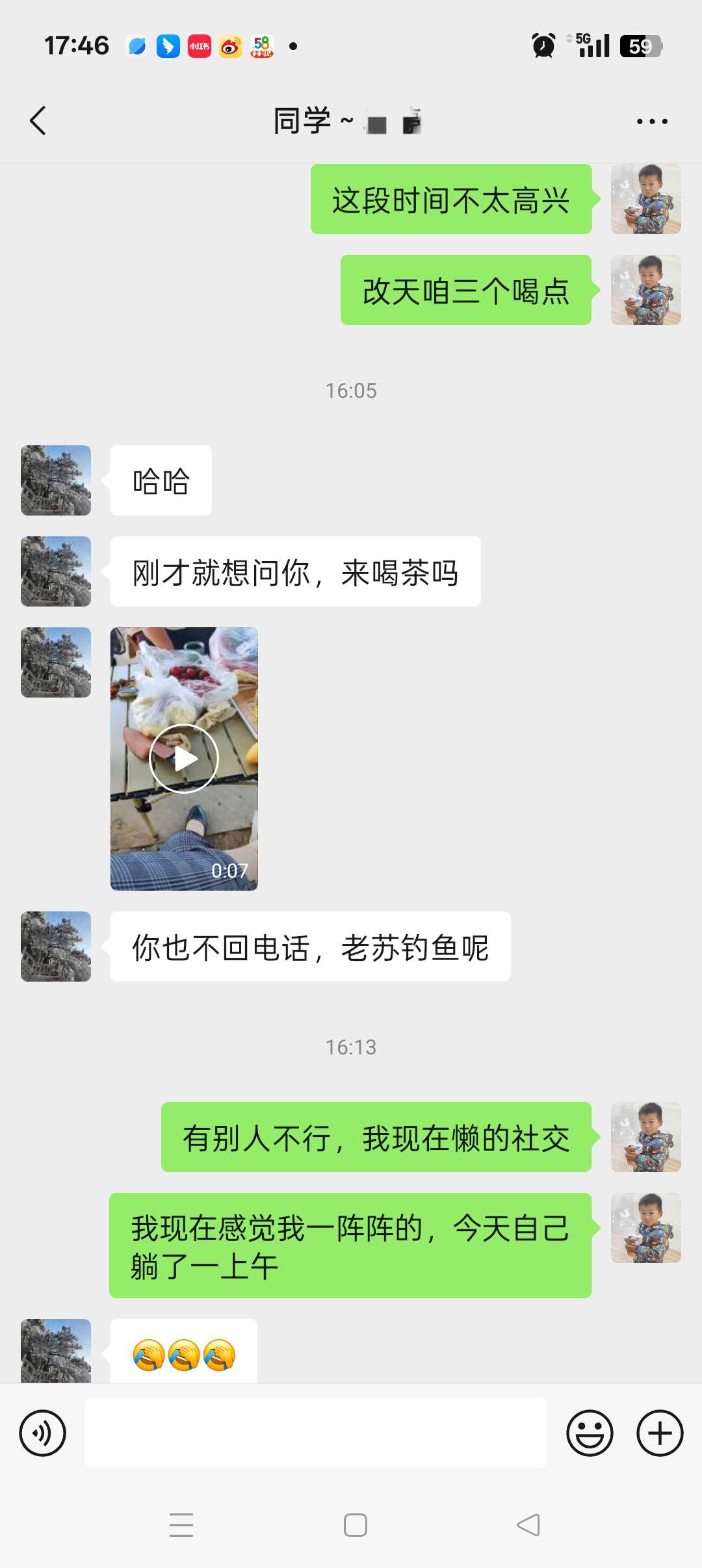Image resolution: width=702 pixels, height=1568 pixels.
Task: Open the emoji sticker panel
Action: (x=590, y=1433)
